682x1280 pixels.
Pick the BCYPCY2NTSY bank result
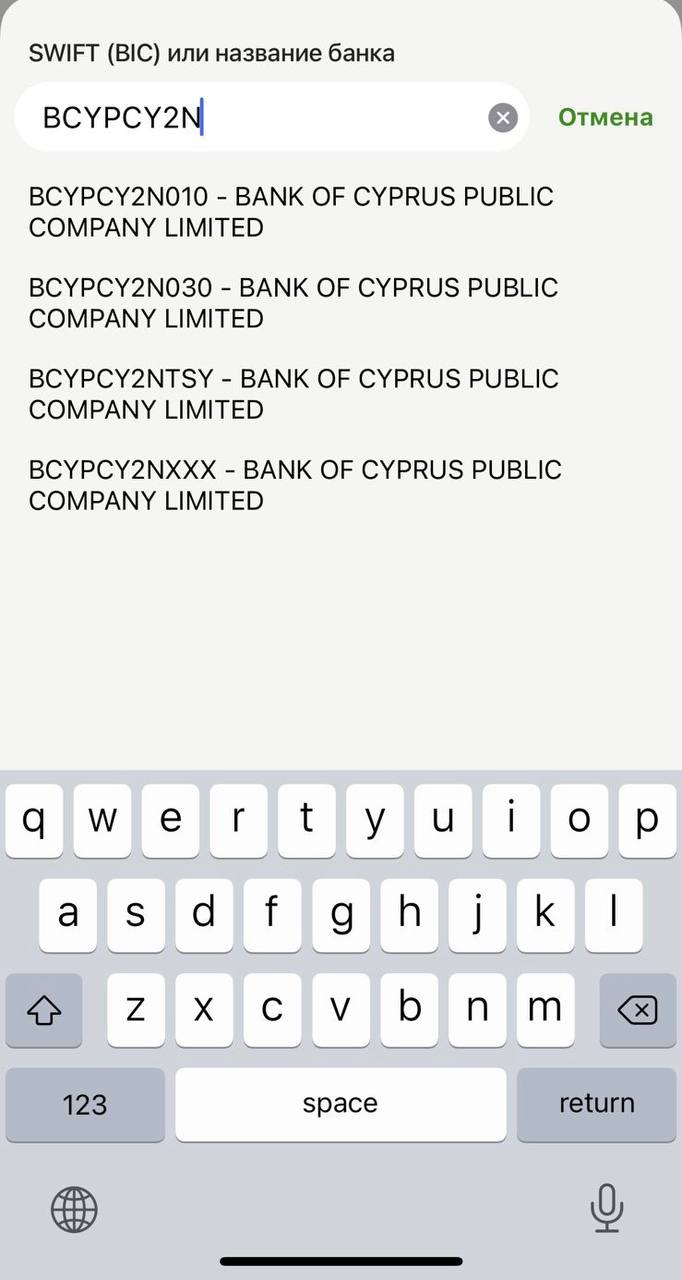pos(293,394)
